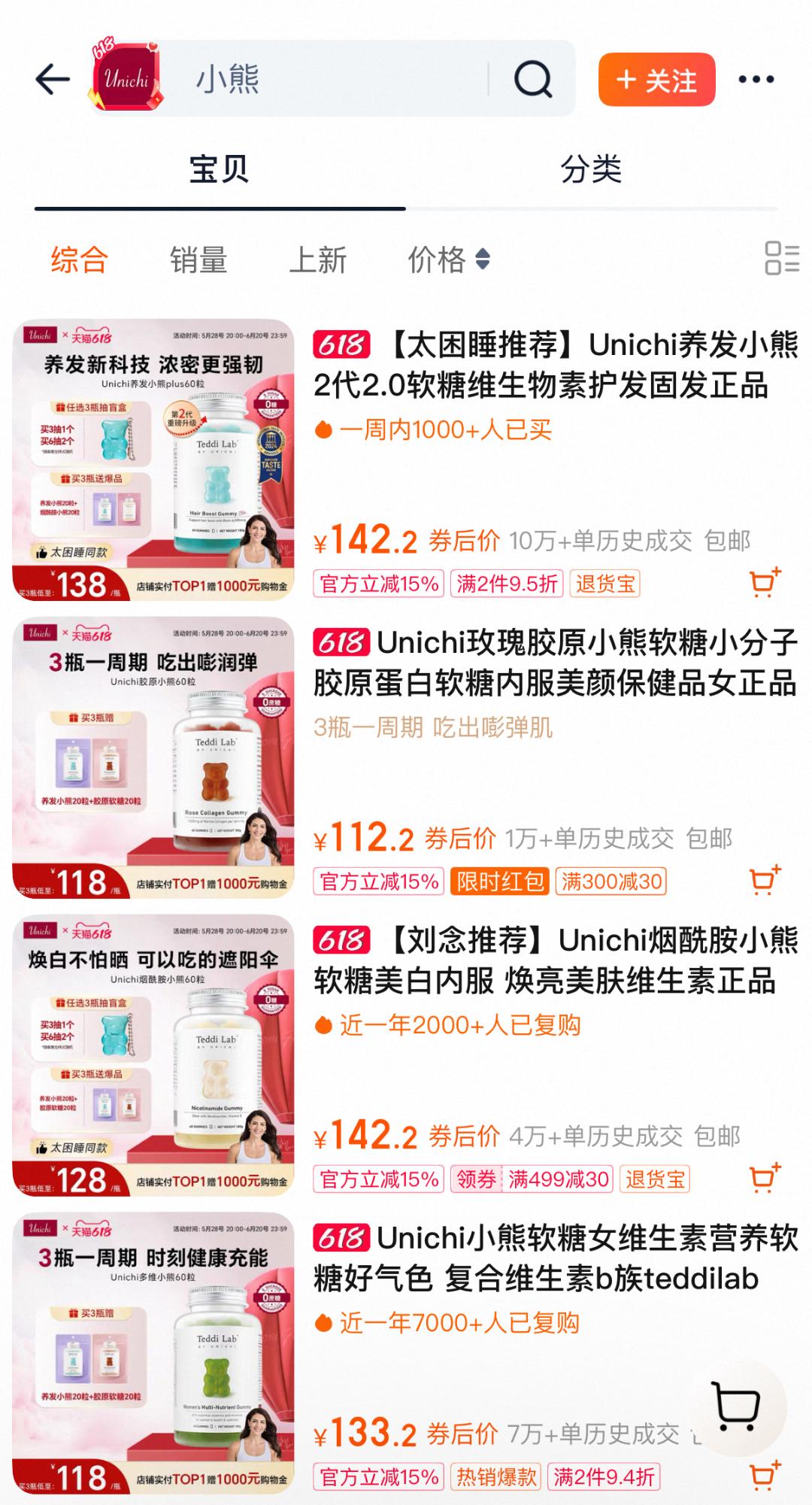Open the Unichi烟酰胺小熊 product listing

tap(556, 960)
